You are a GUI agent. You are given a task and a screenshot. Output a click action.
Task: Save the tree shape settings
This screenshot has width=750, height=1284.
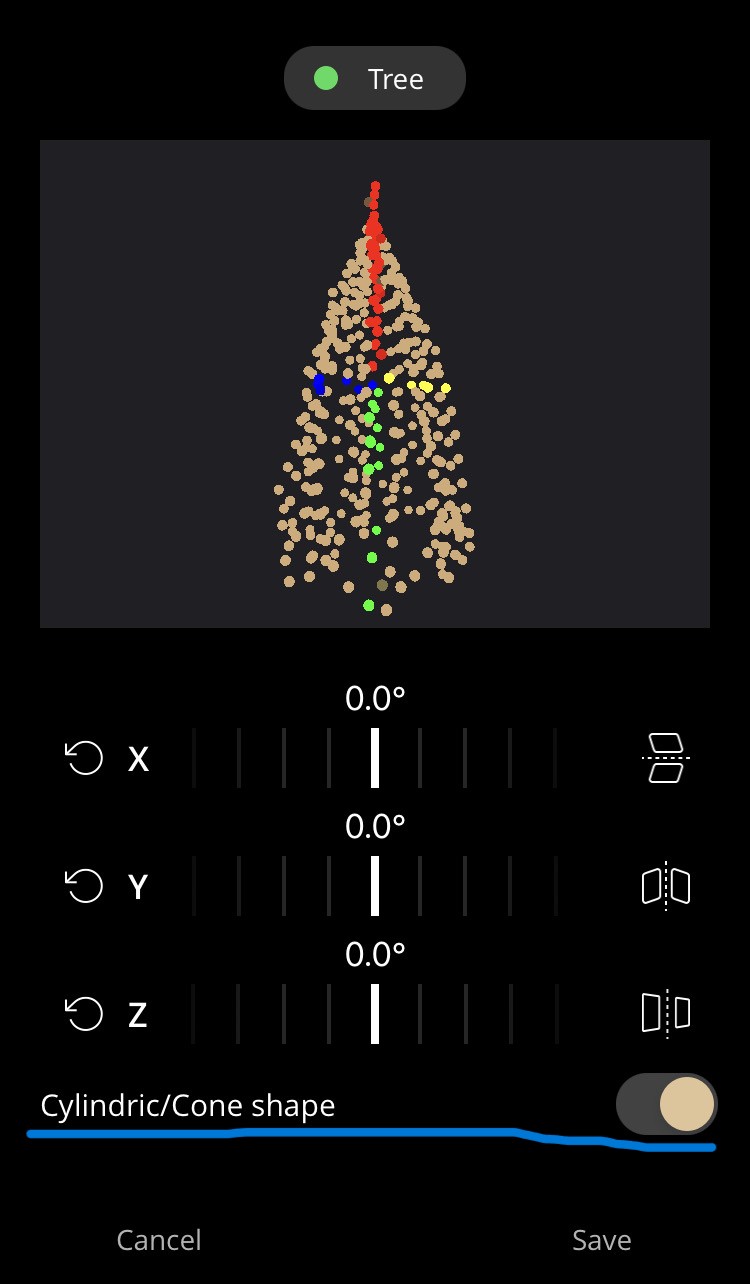[601, 1240]
